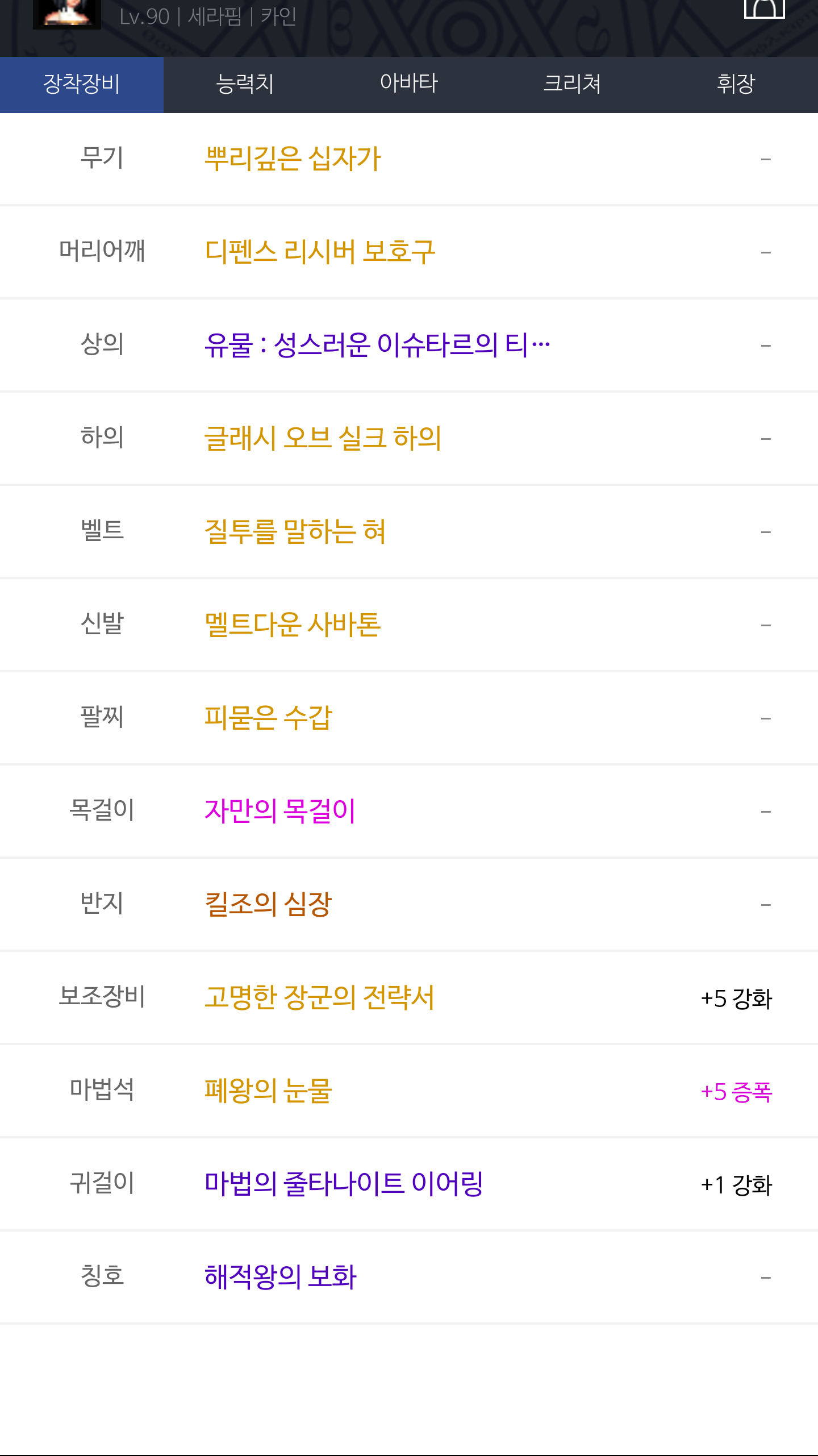Open 디펜스 리시버 보호구 item
This screenshot has width=818, height=1456.
tap(320, 252)
